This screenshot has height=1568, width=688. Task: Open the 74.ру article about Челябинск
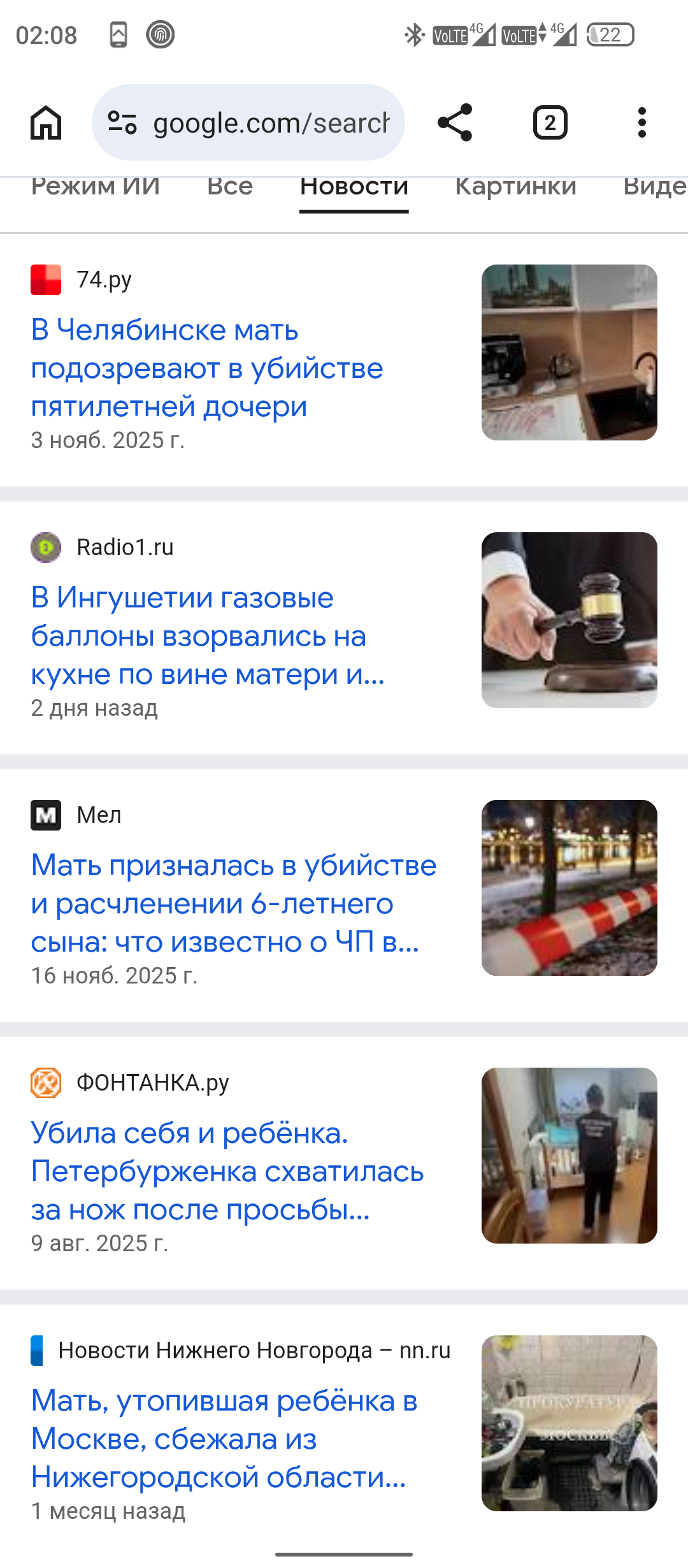[x=207, y=368]
